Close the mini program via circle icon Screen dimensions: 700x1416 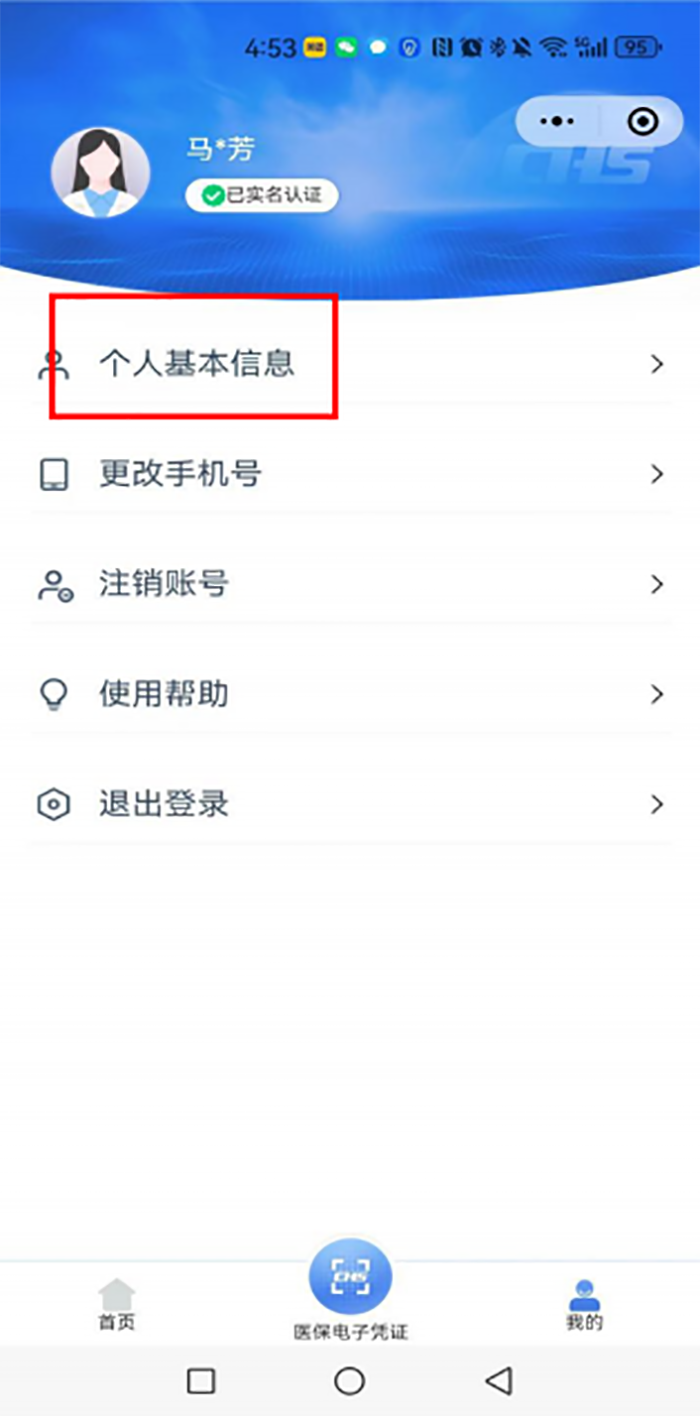tap(642, 122)
